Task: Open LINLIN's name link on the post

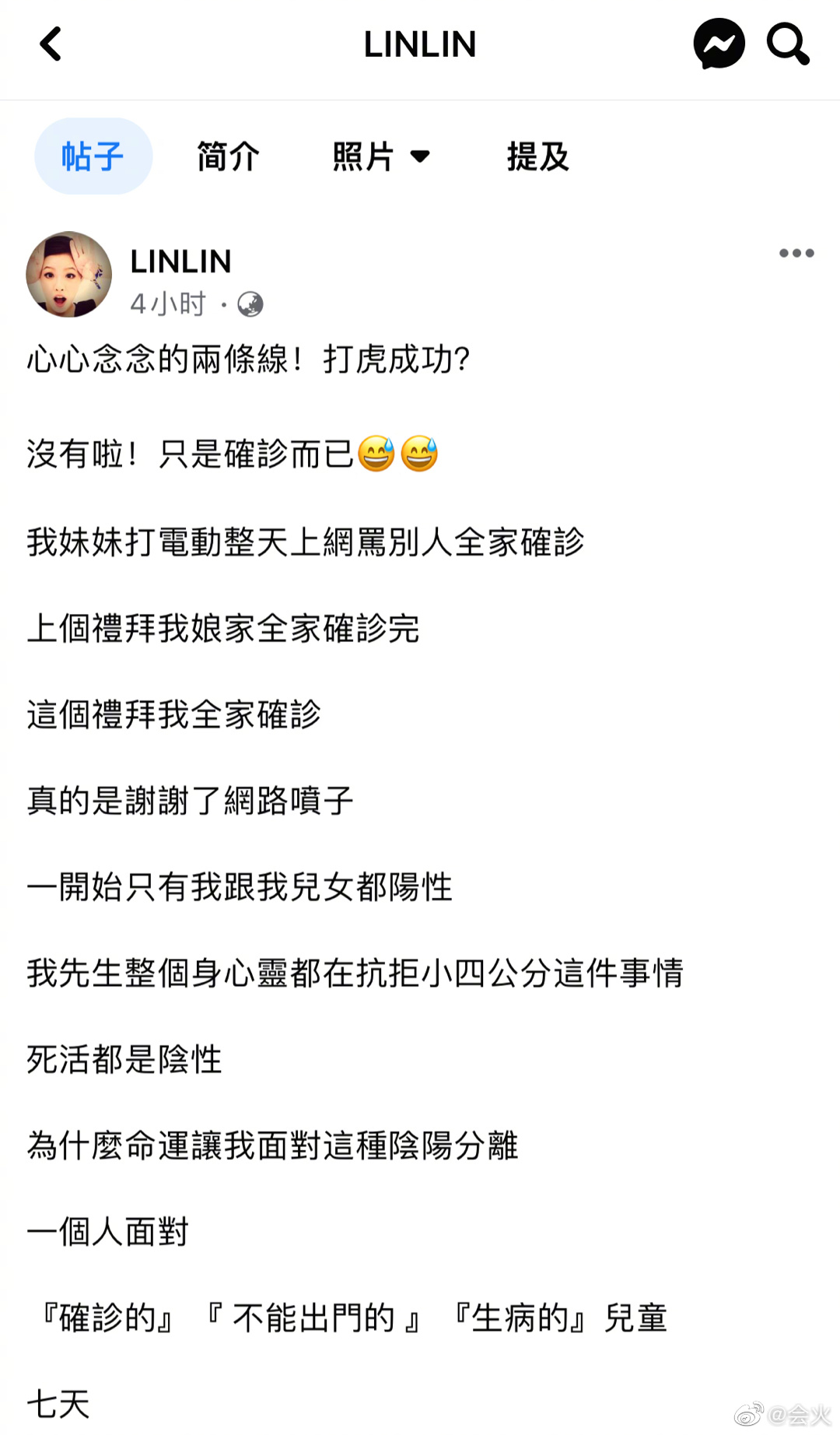Action: (180, 261)
